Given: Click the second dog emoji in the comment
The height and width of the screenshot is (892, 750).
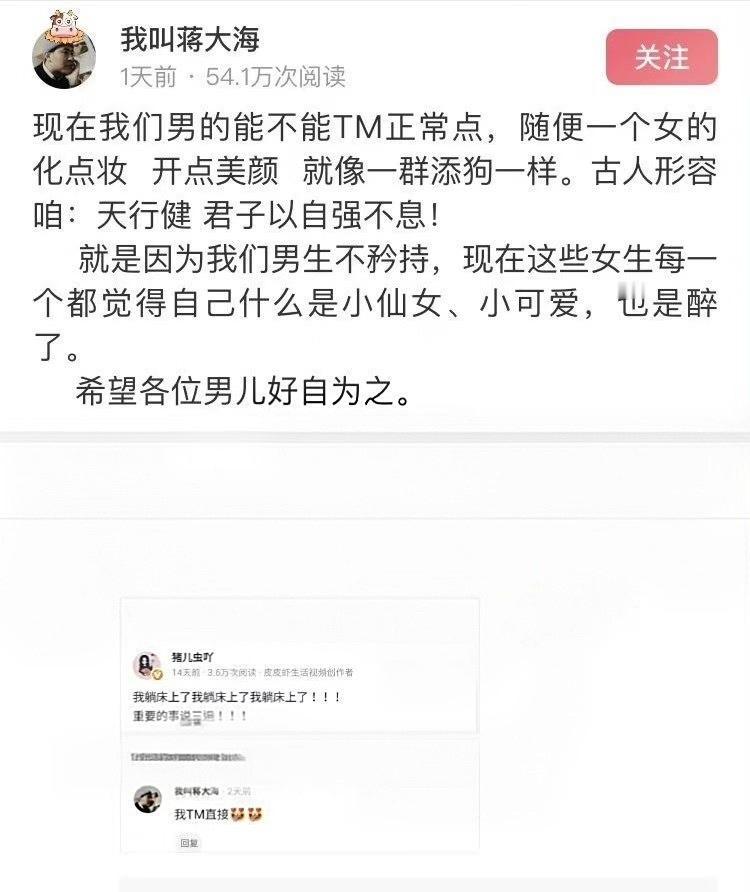Looking at the screenshot, I should click(256, 814).
